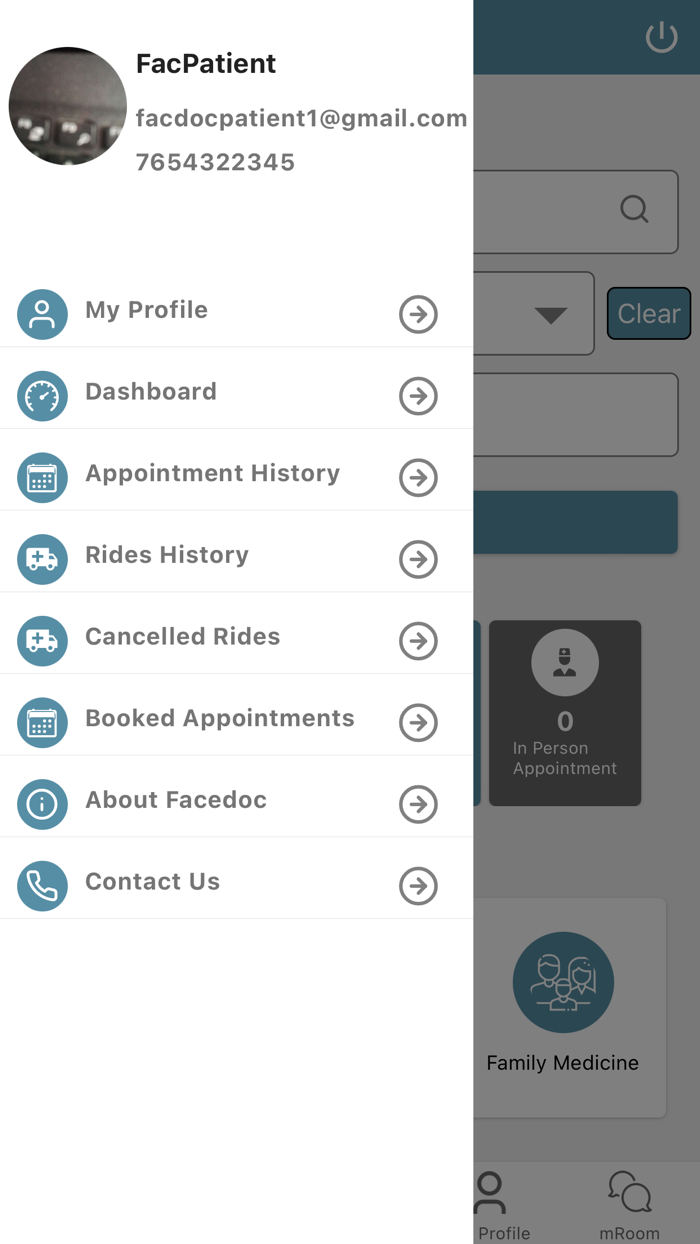Image resolution: width=700 pixels, height=1244 pixels.
Task: Switch to the Profile tab
Action: click(498, 1206)
